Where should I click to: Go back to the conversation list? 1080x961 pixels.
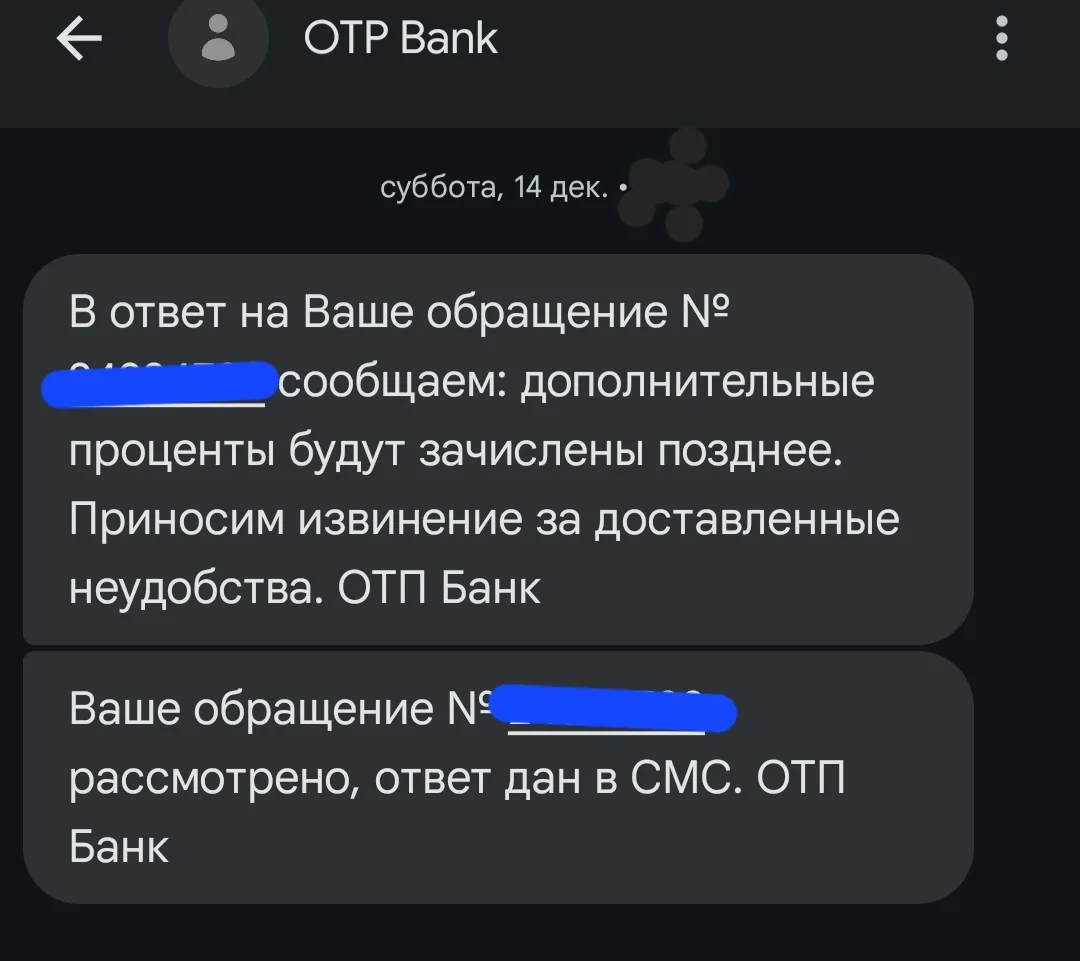pyautogui.click(x=79, y=39)
